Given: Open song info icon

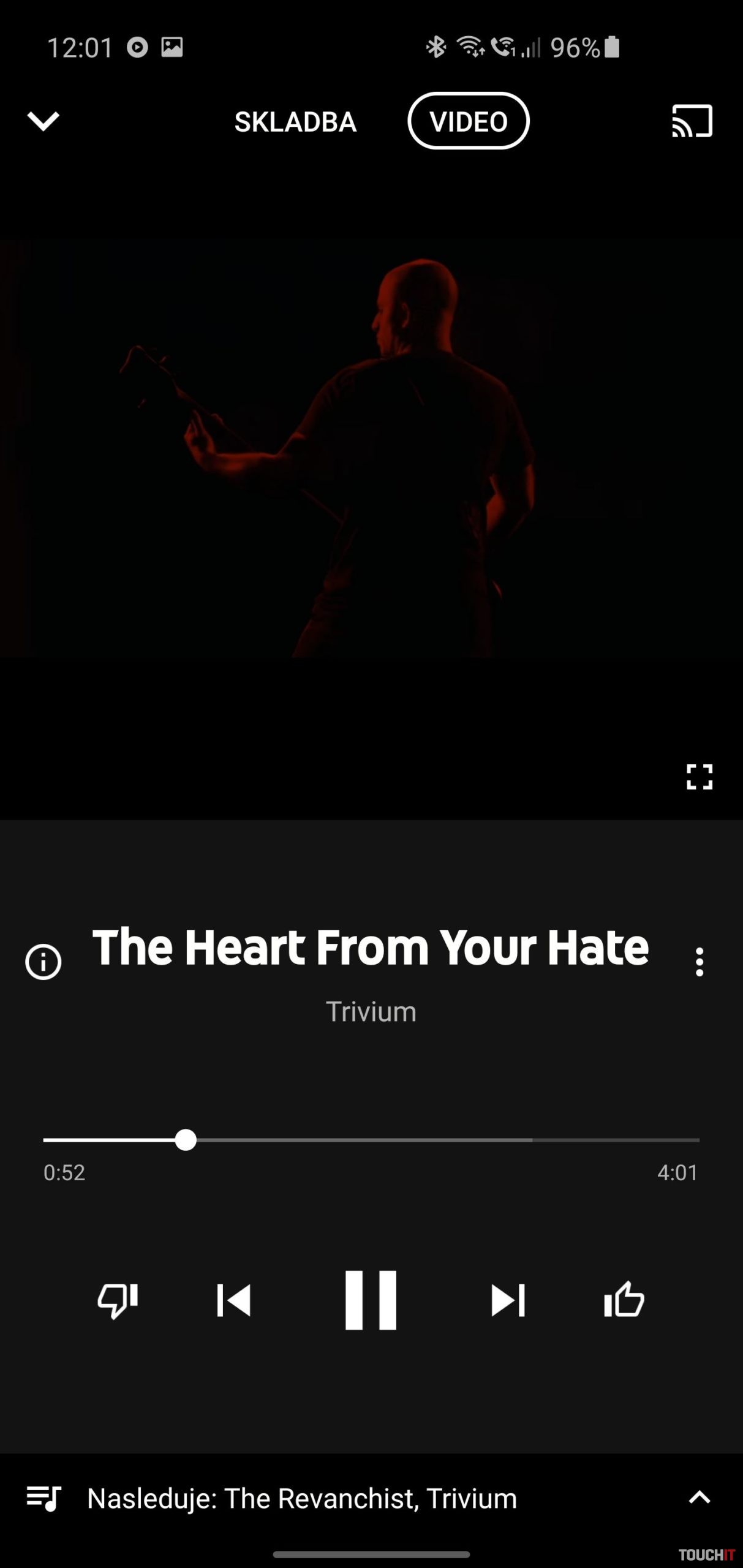Looking at the screenshot, I should click(x=43, y=962).
